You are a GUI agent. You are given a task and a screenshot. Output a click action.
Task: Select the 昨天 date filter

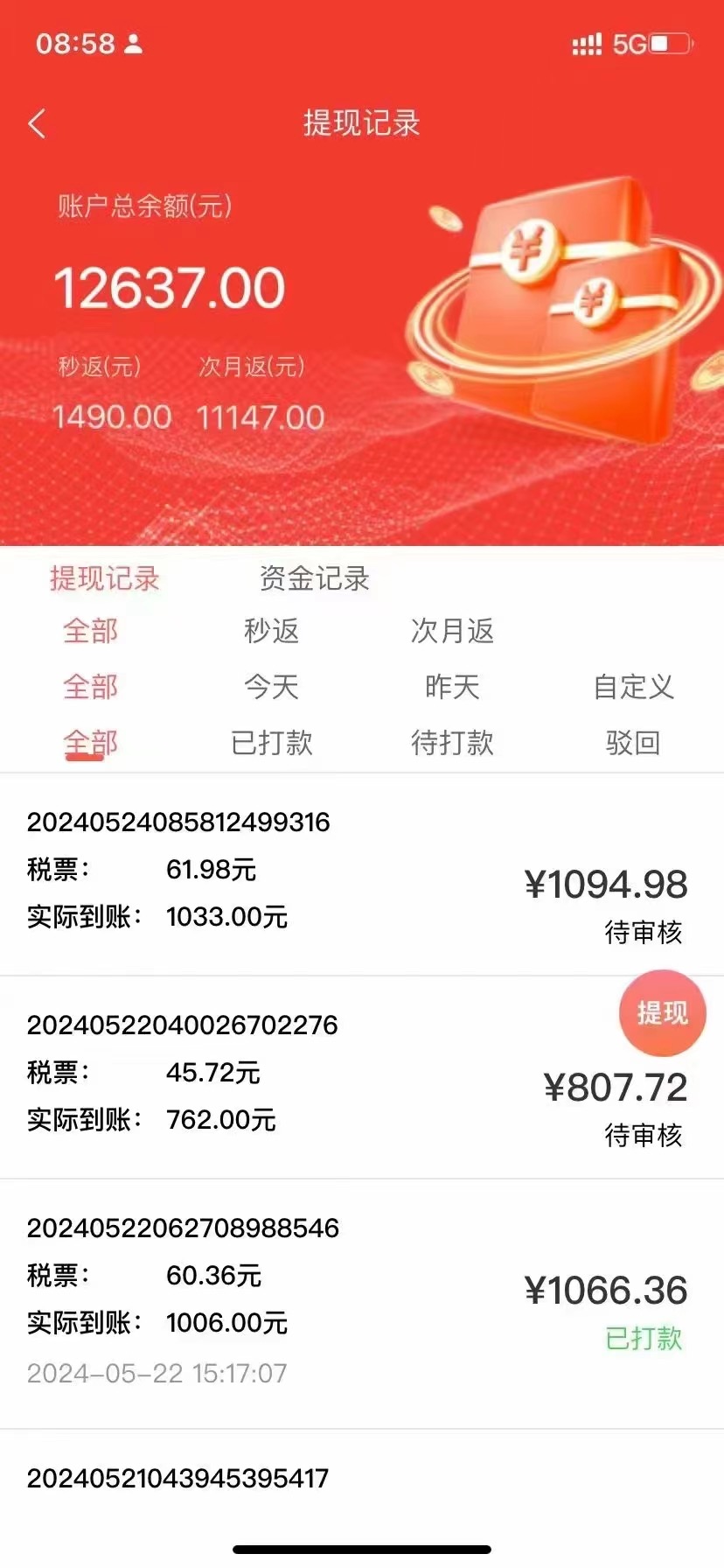(x=451, y=688)
